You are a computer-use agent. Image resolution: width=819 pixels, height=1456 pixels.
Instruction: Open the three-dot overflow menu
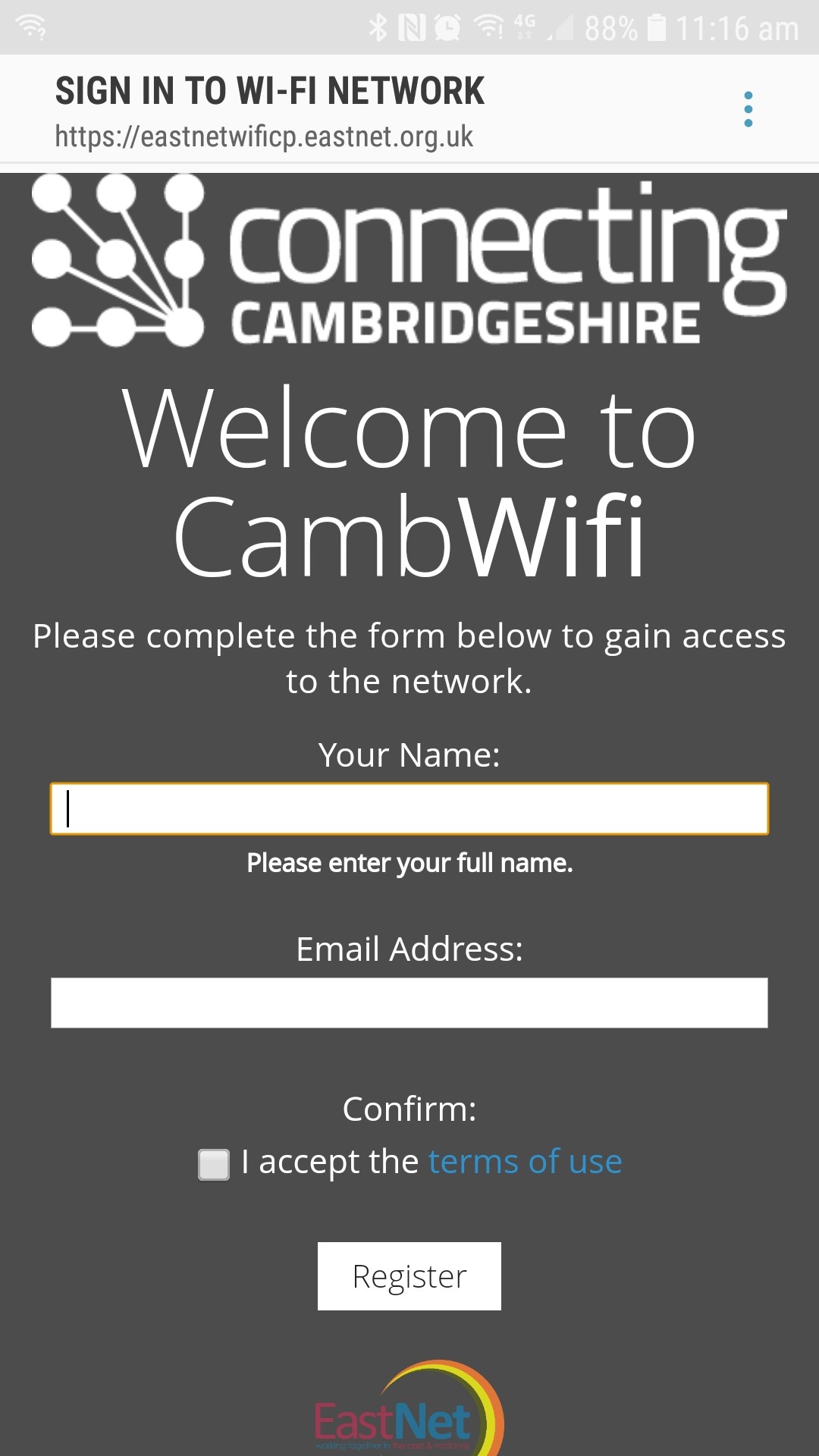coord(748,109)
